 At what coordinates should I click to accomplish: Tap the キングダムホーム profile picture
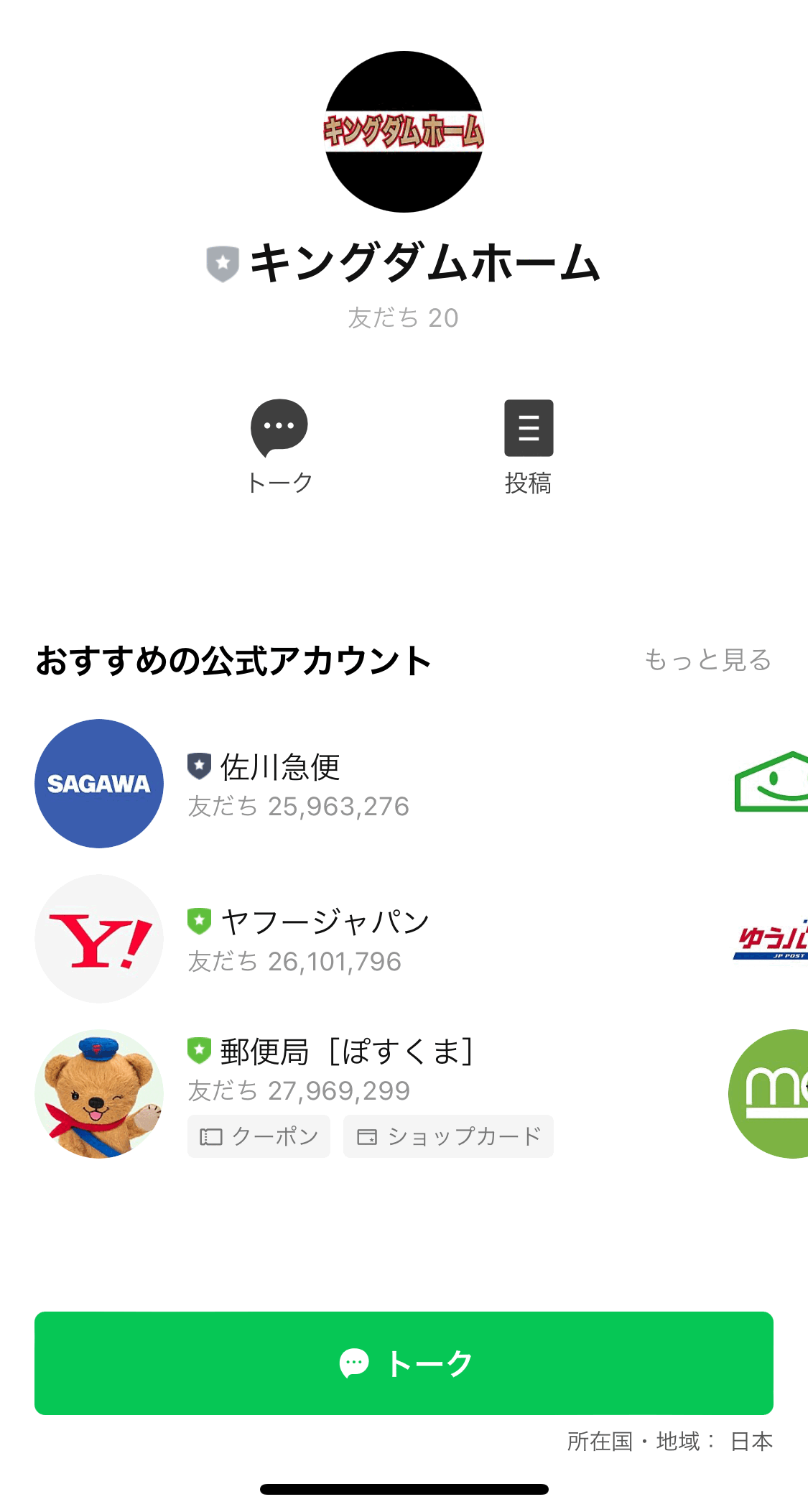click(x=404, y=131)
